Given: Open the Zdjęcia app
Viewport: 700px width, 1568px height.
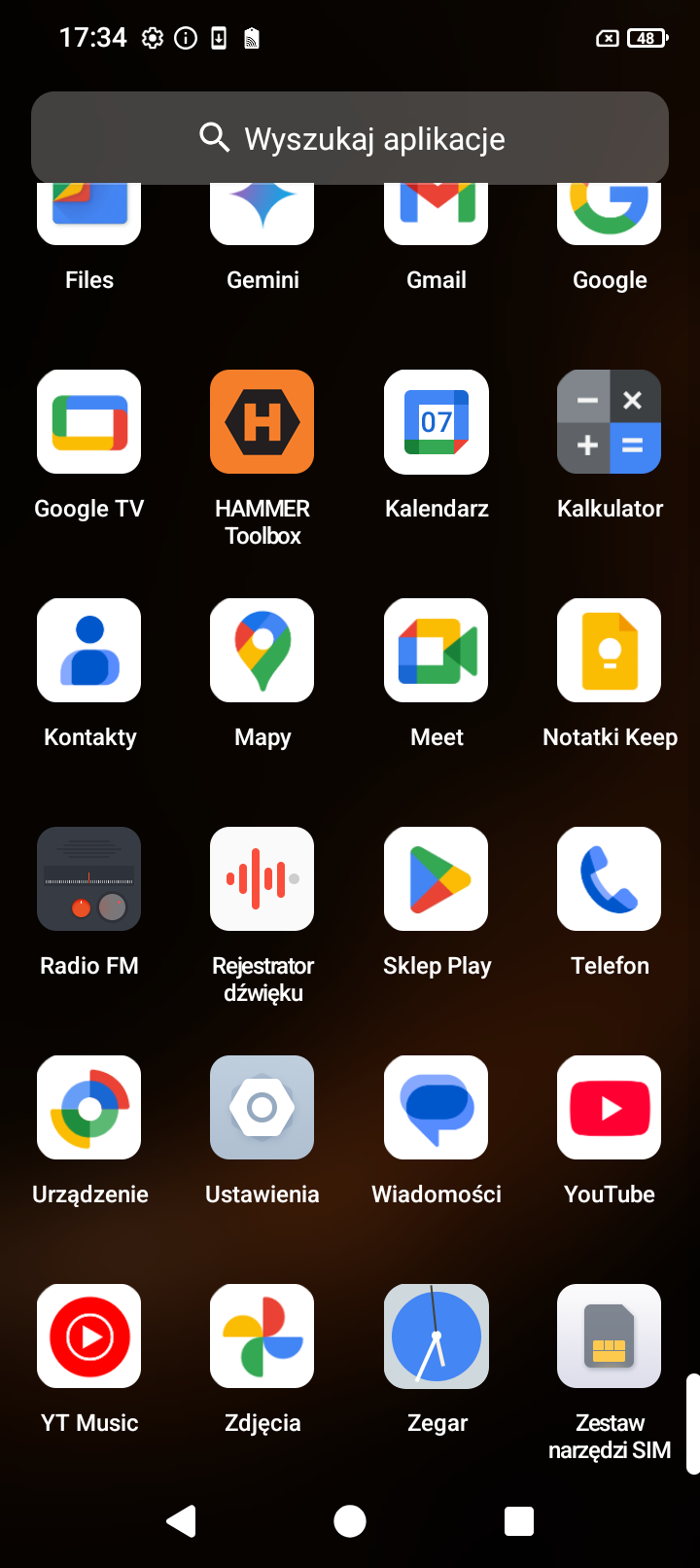Looking at the screenshot, I should point(262,1336).
